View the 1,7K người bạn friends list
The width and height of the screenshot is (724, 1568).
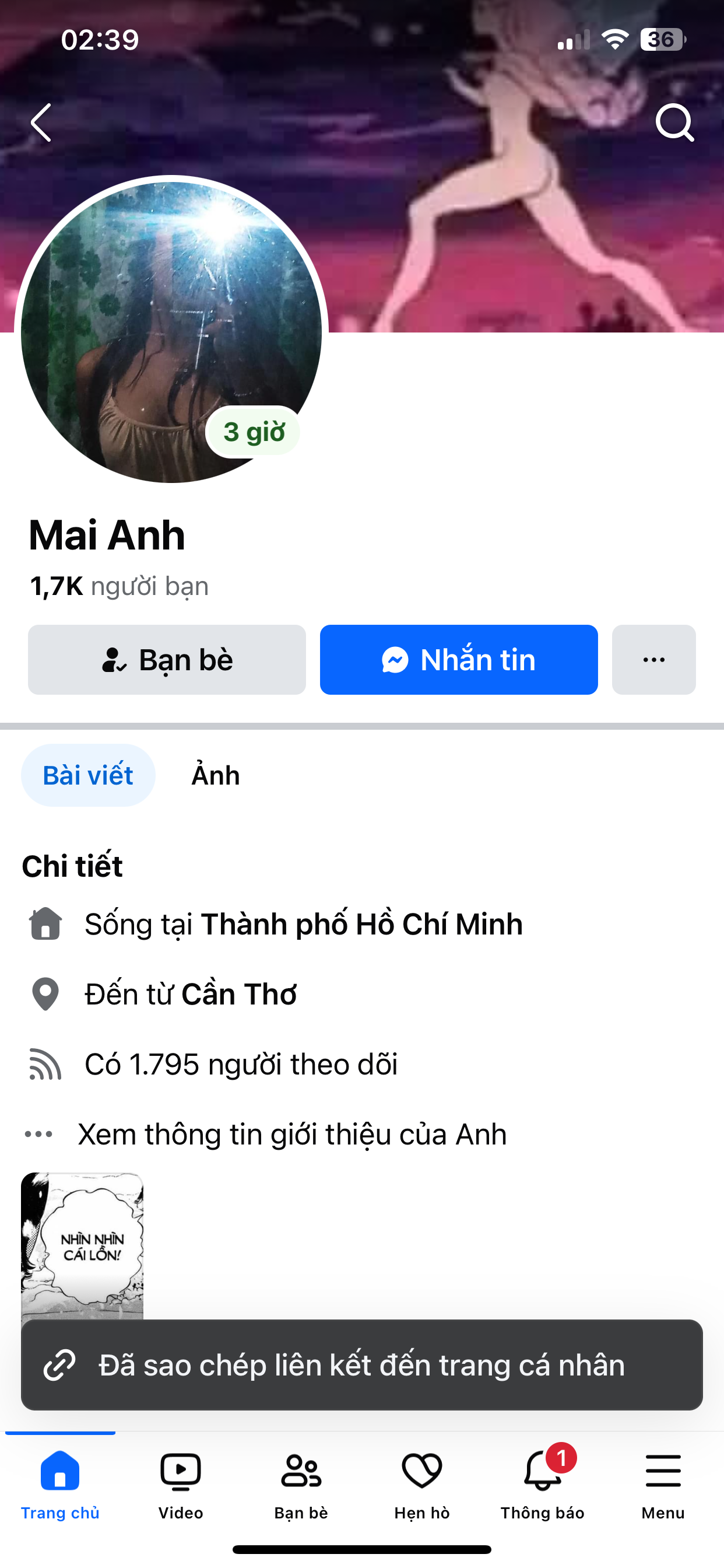[120, 586]
